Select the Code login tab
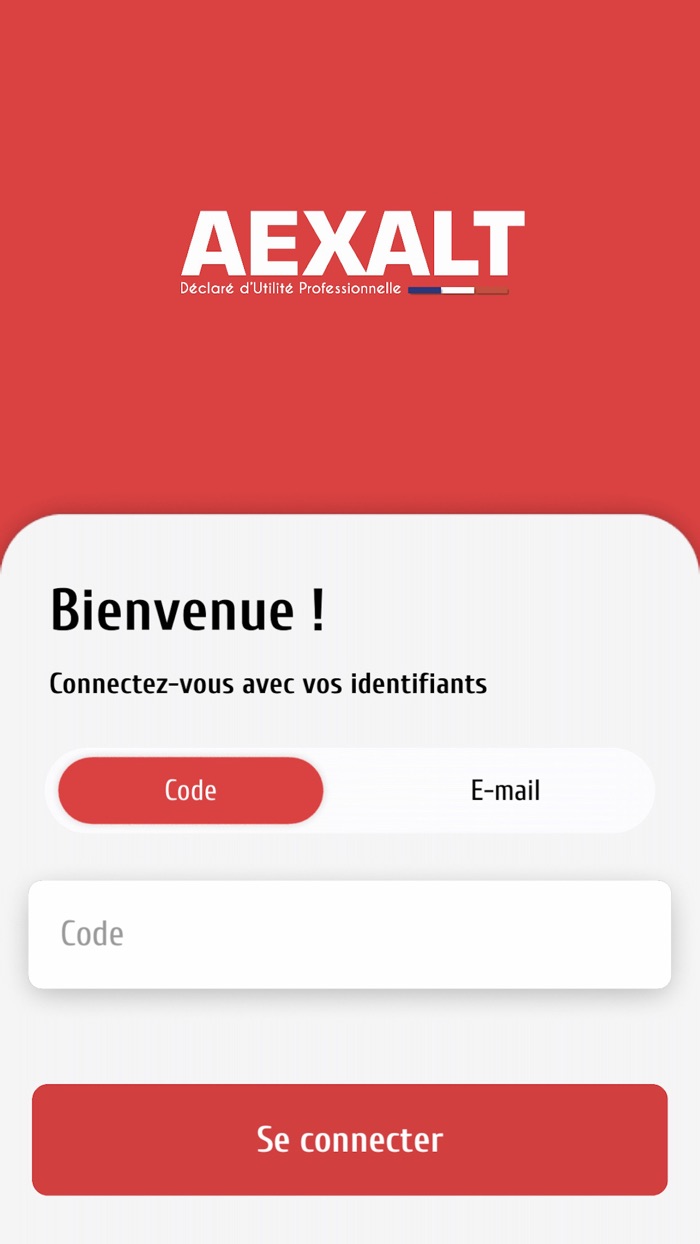 click(x=191, y=790)
